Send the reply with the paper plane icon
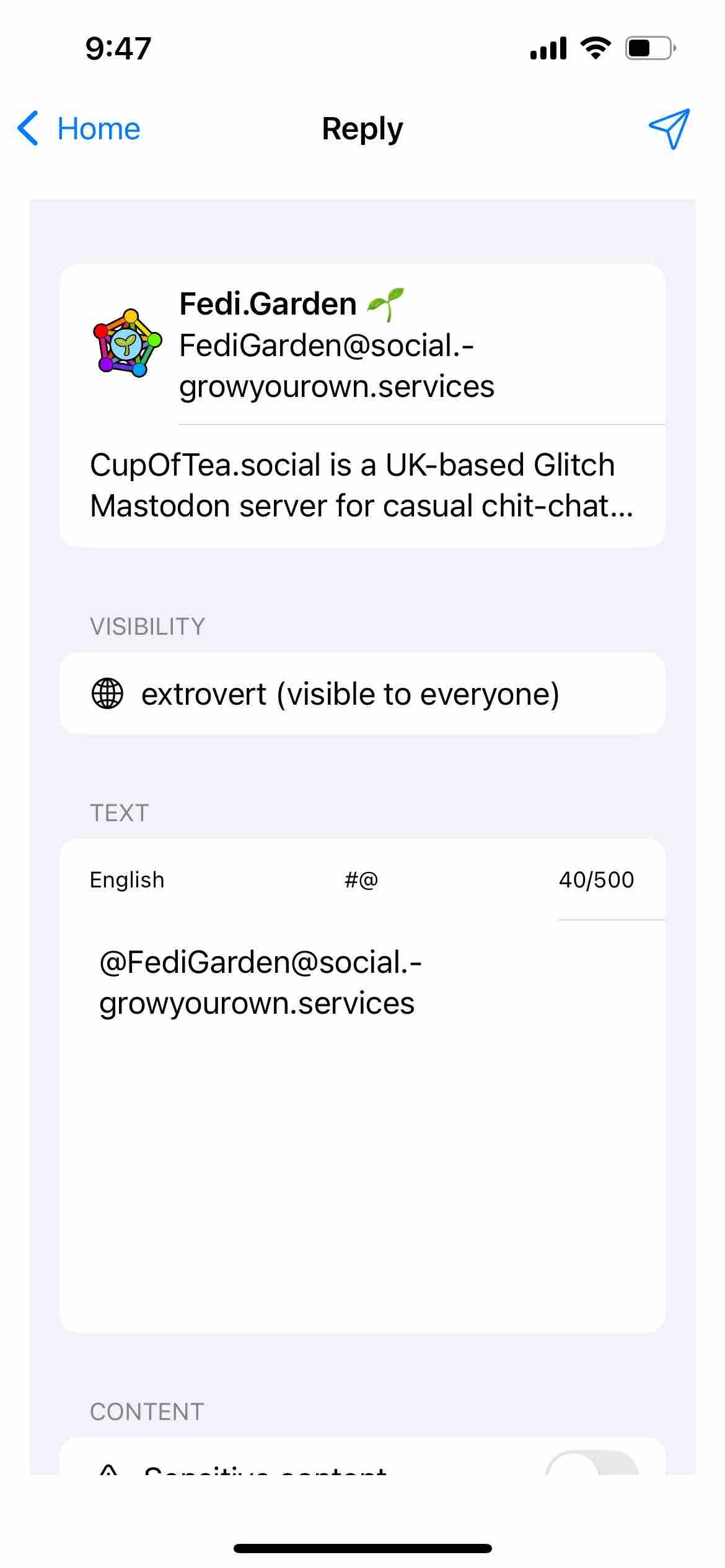This screenshot has width=725, height=1568. coord(669,129)
